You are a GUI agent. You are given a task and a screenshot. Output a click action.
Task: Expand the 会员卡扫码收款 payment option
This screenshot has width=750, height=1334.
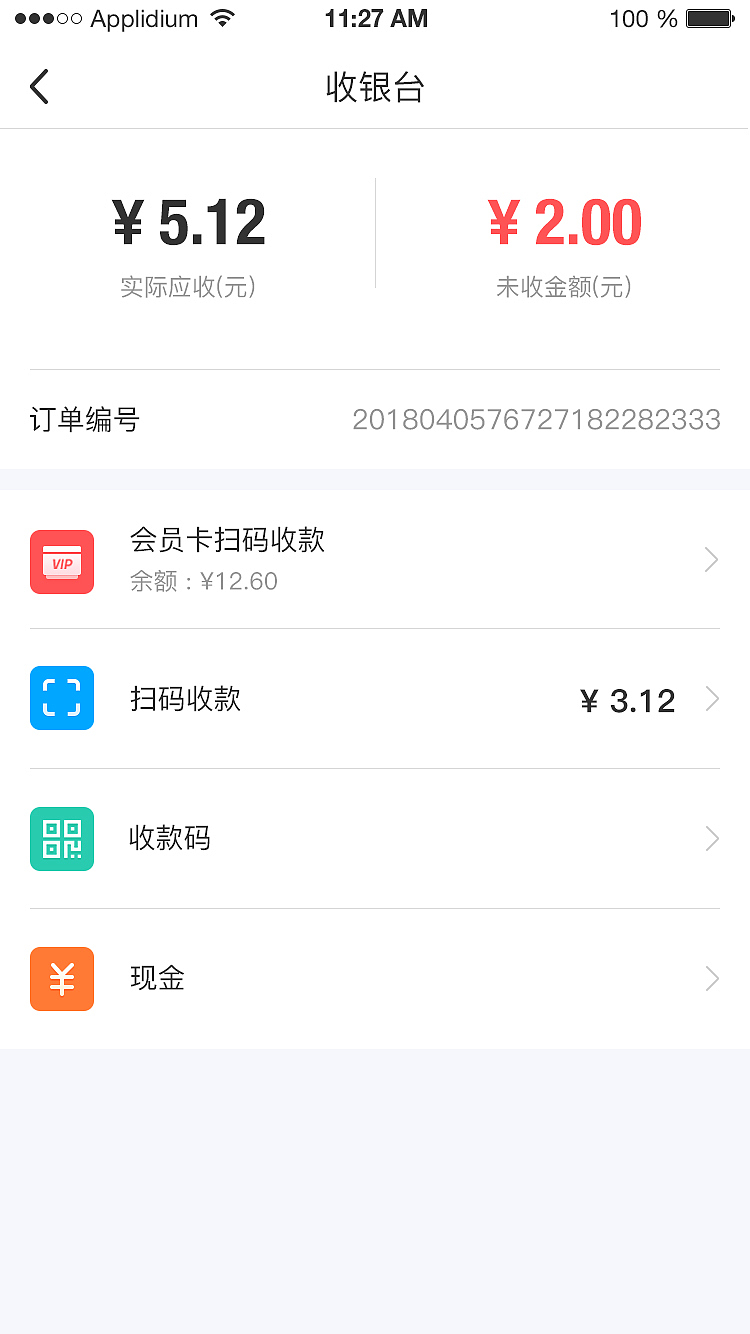pyautogui.click(x=710, y=560)
